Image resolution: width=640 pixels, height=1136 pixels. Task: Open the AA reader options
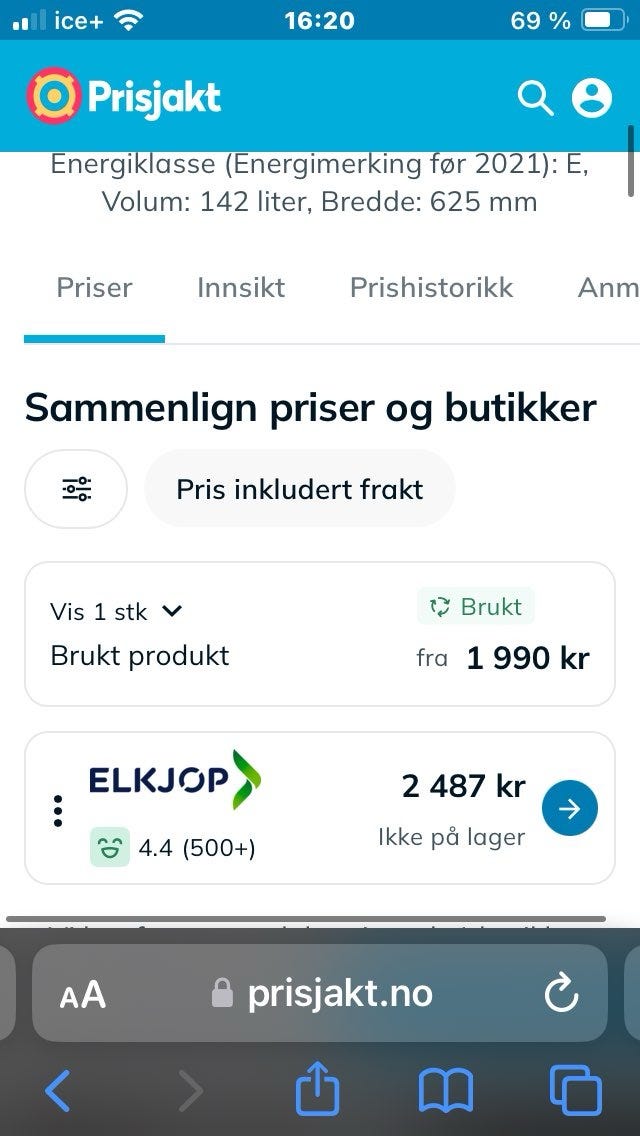(82, 995)
